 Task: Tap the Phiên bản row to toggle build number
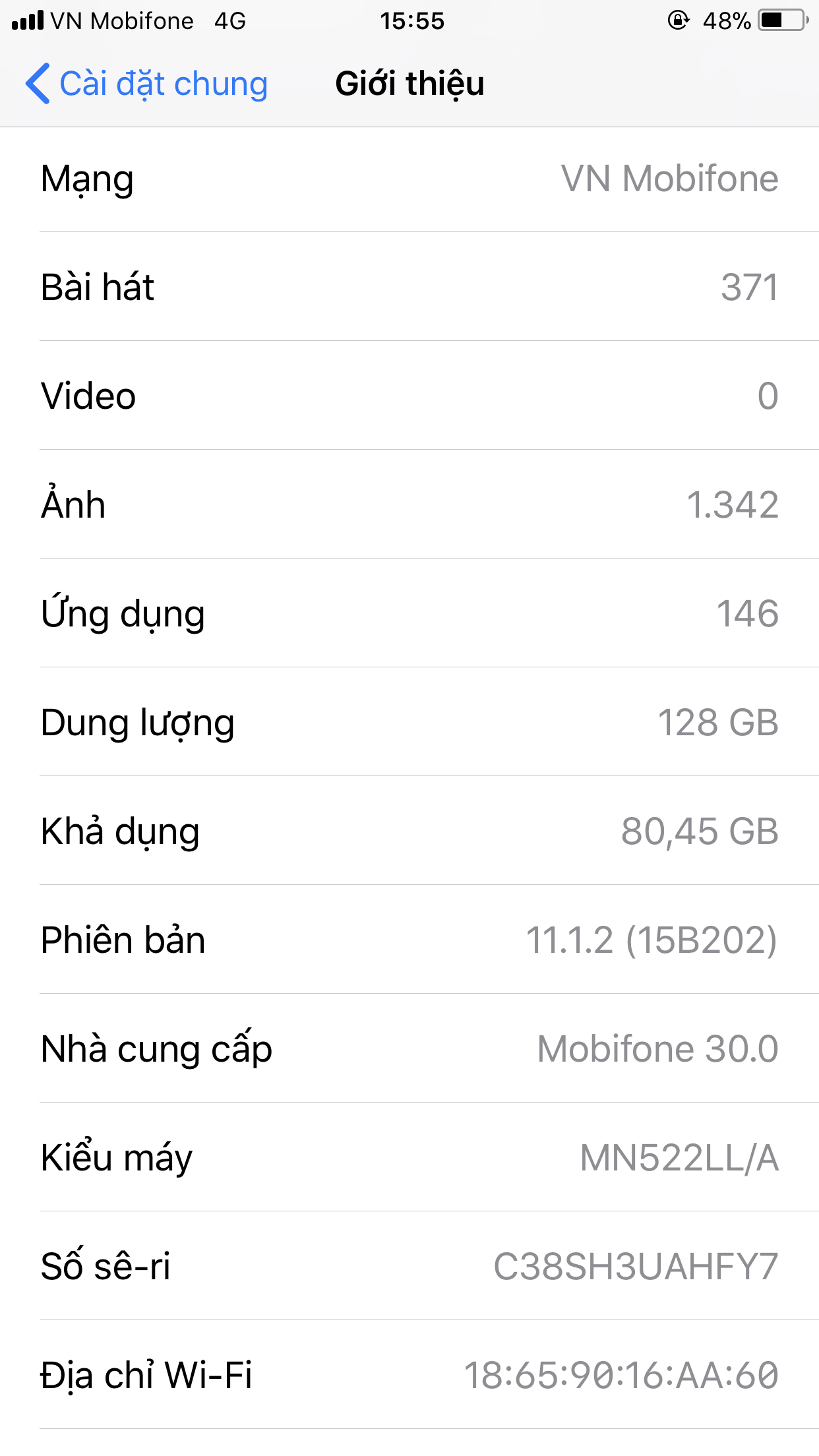pos(409,940)
